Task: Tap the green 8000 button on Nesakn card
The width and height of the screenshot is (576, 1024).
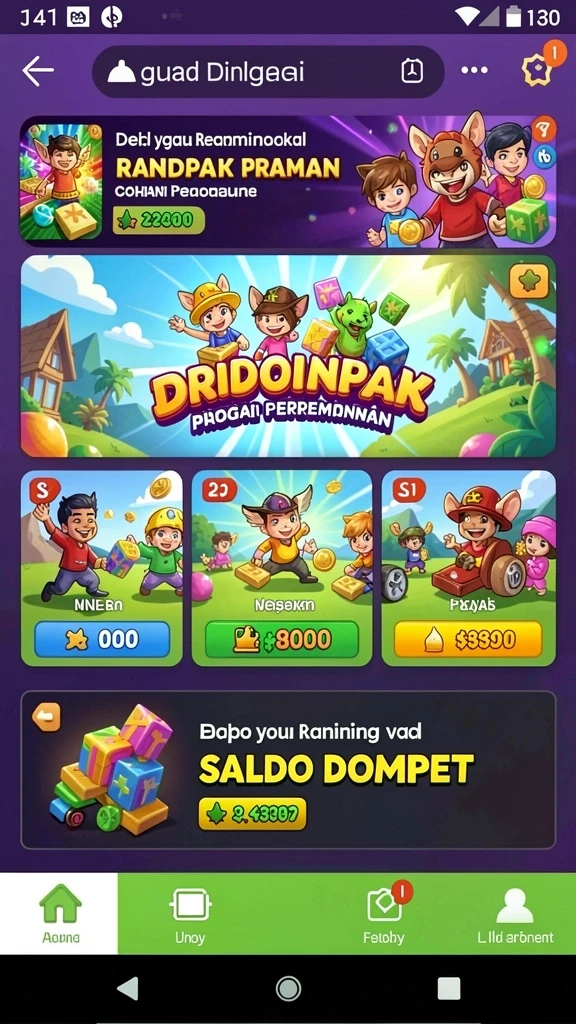Action: [281, 639]
